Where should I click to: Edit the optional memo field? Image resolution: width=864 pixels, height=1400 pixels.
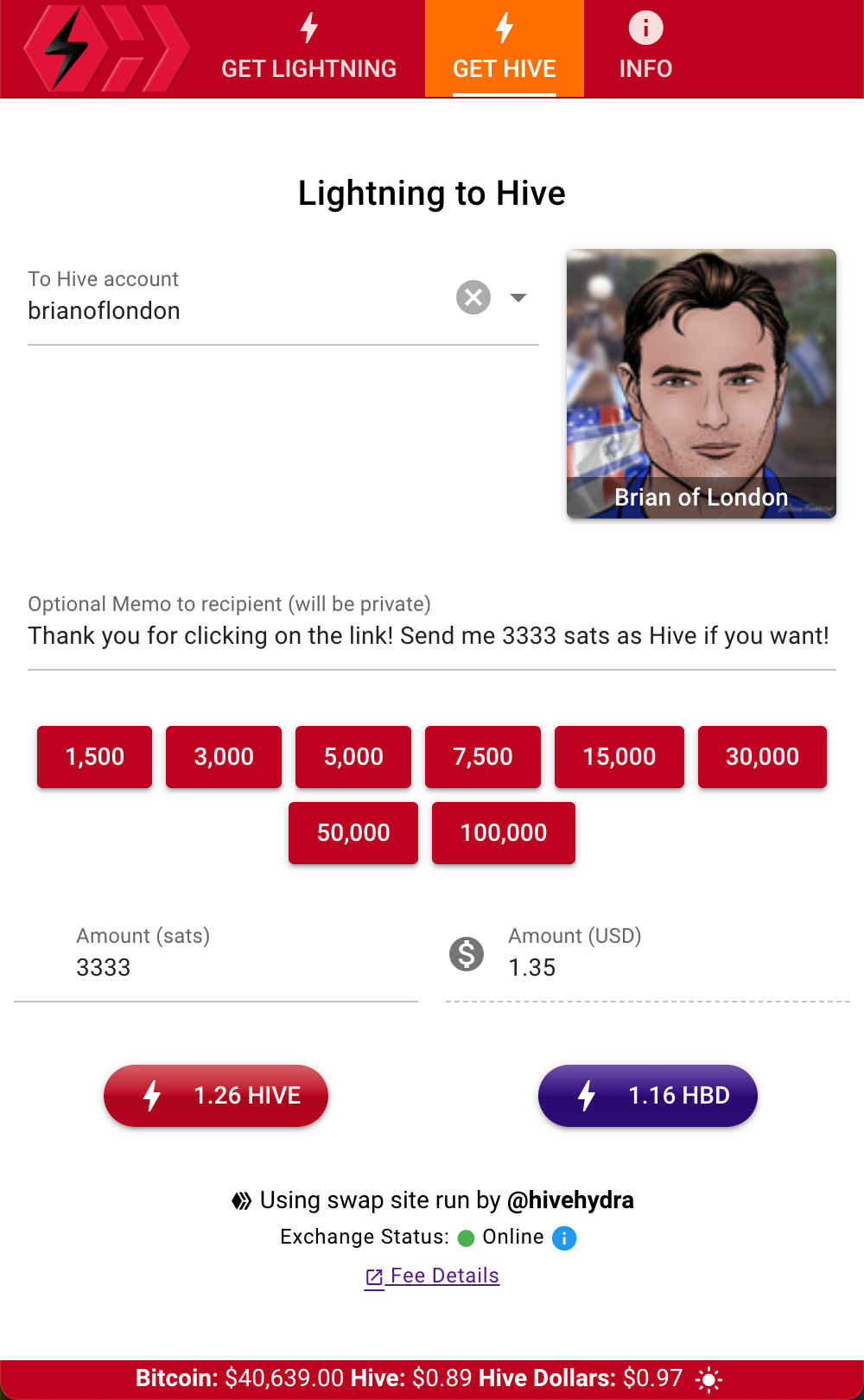(x=430, y=636)
